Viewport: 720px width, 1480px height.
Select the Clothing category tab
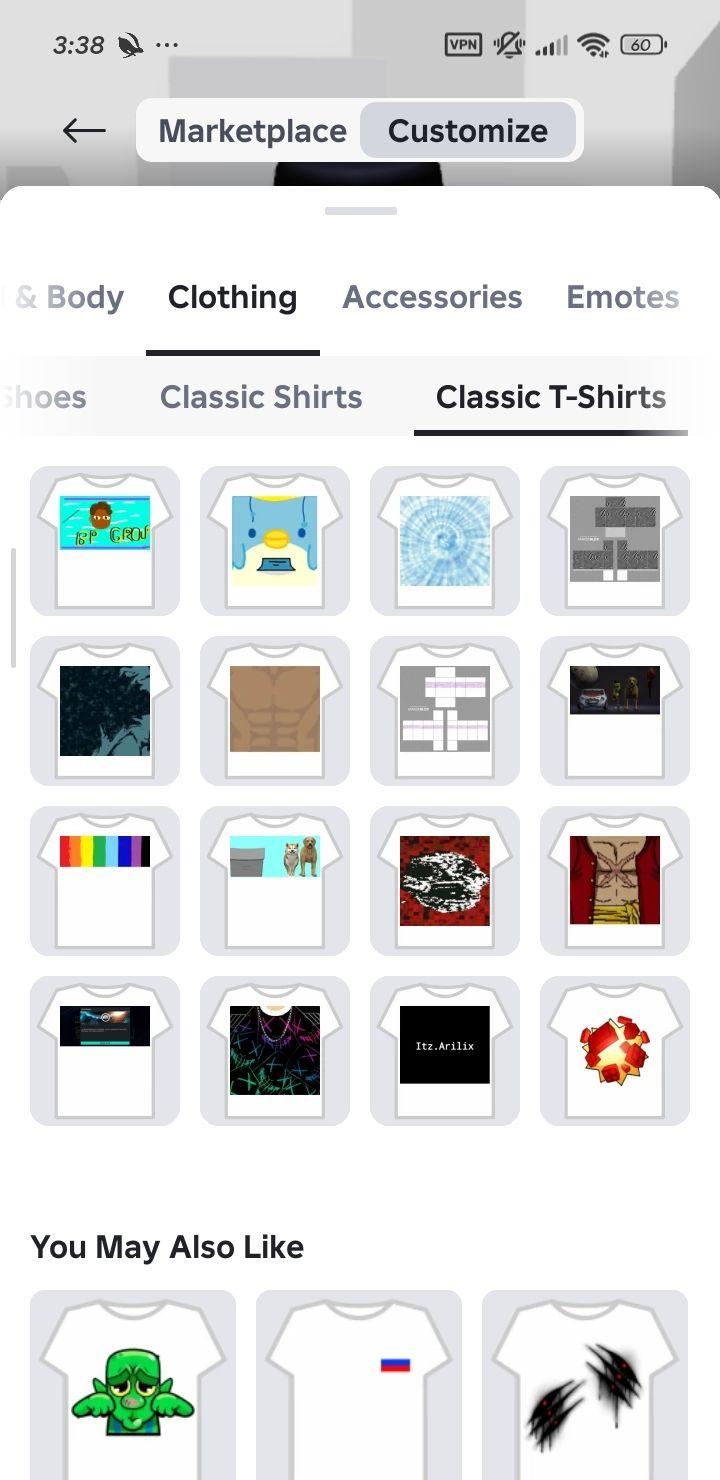232,297
